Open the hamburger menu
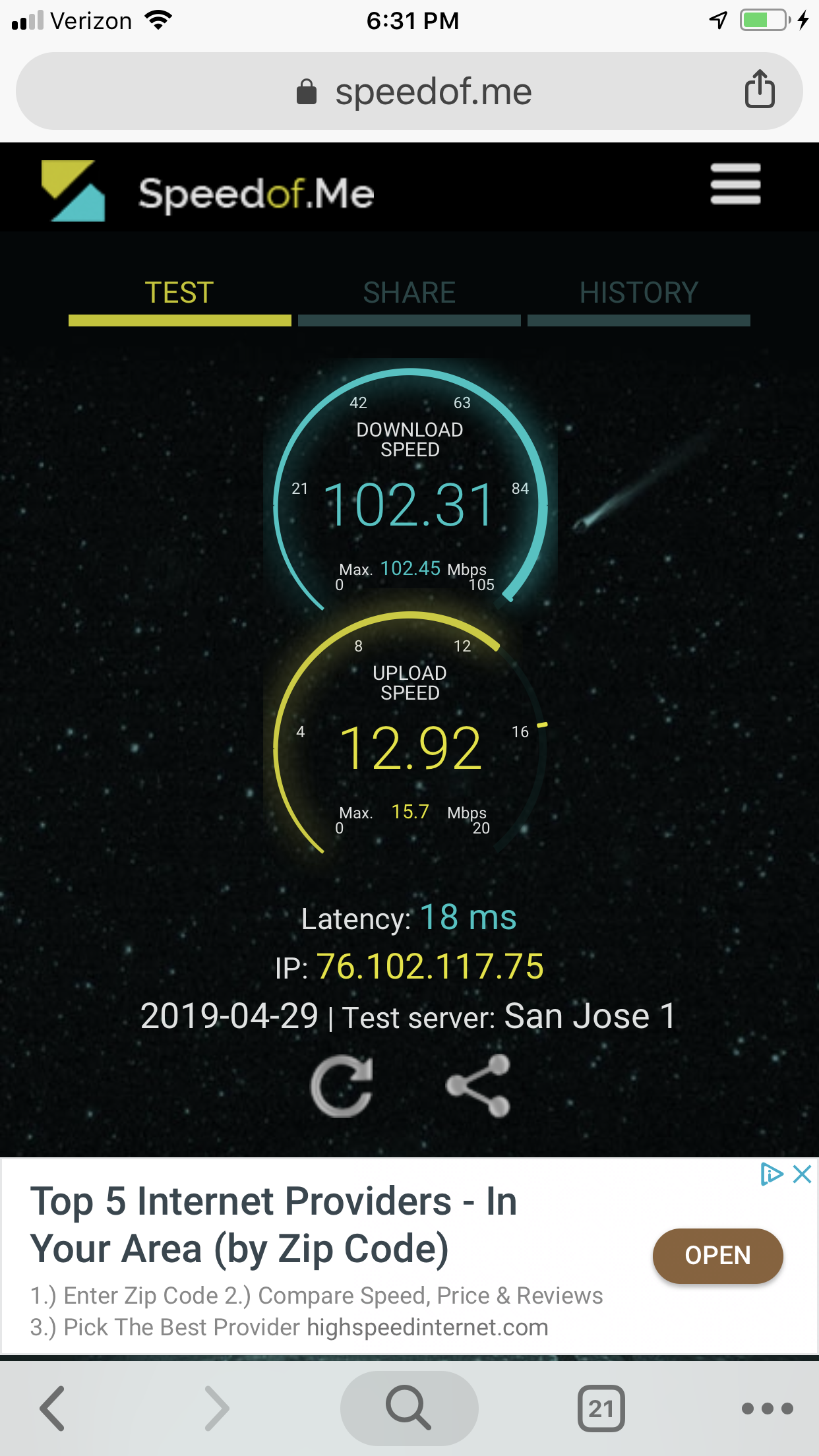The height and width of the screenshot is (1456, 819). 735,184
